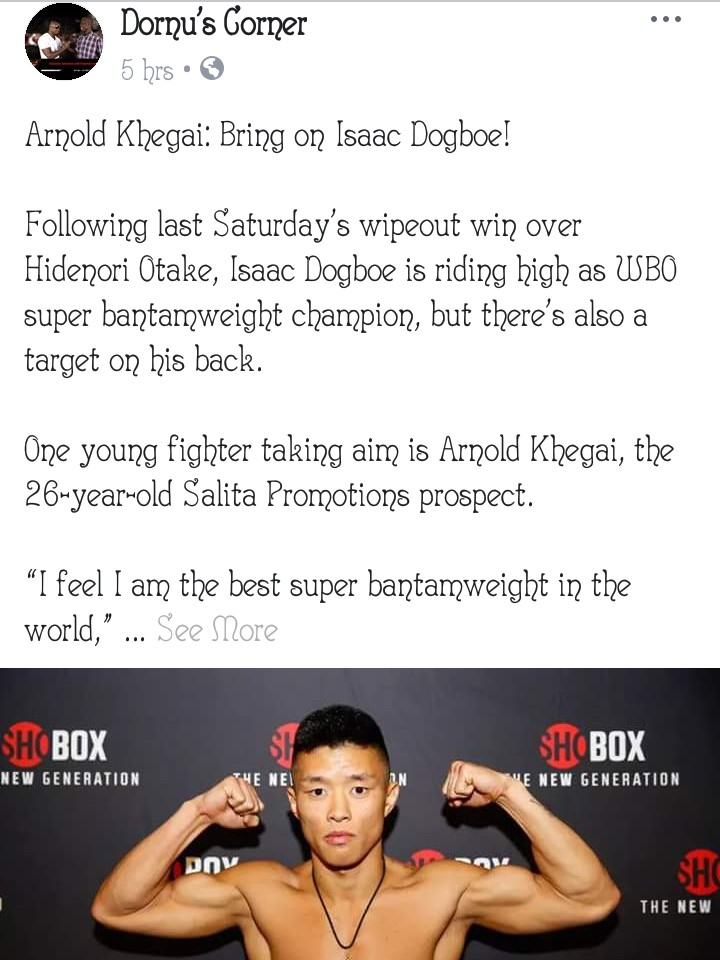Open the post's three-dot options menu
The image size is (720, 960).
pos(665,20)
